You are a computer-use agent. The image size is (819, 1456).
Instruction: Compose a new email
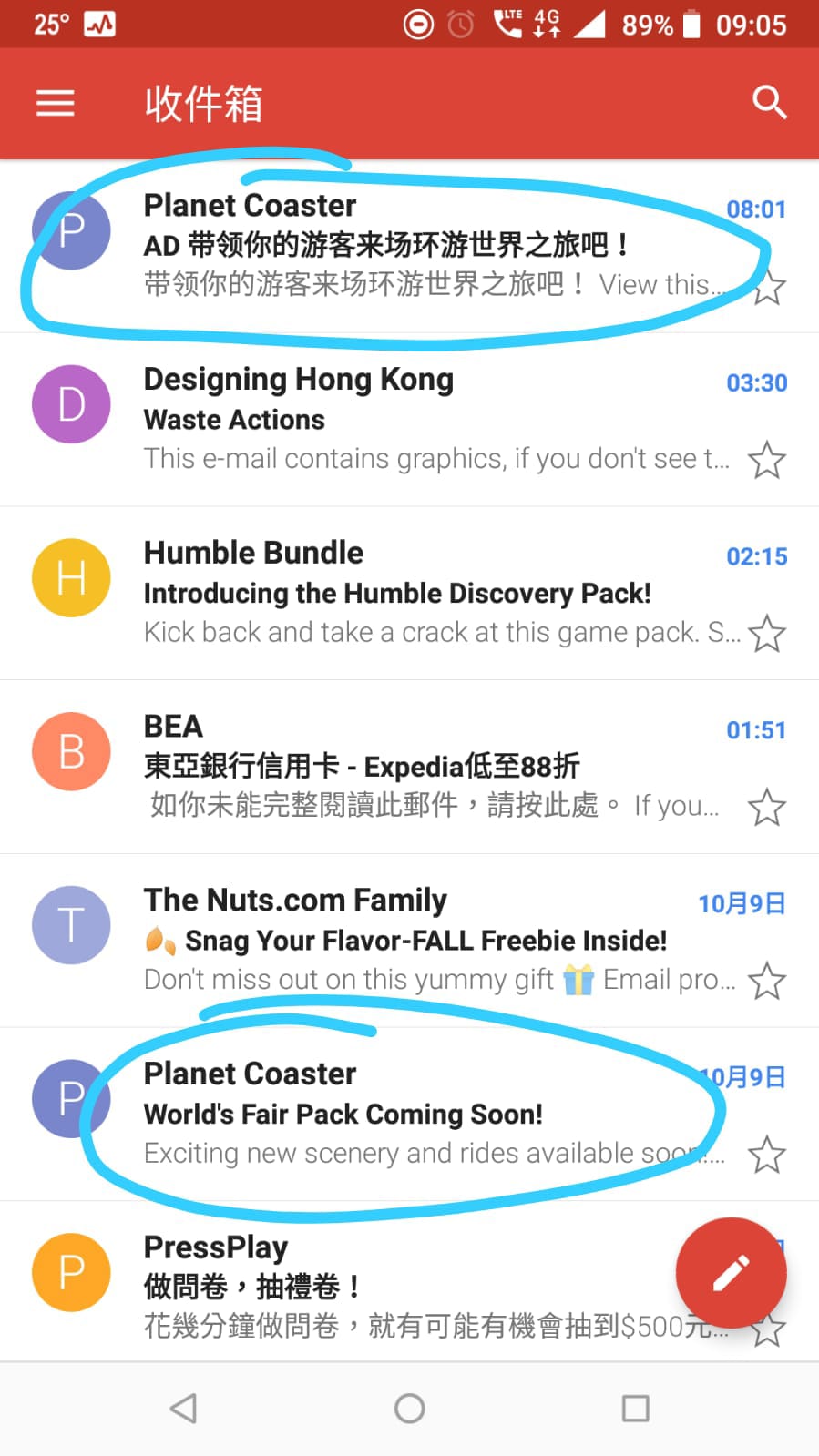coord(731,1273)
